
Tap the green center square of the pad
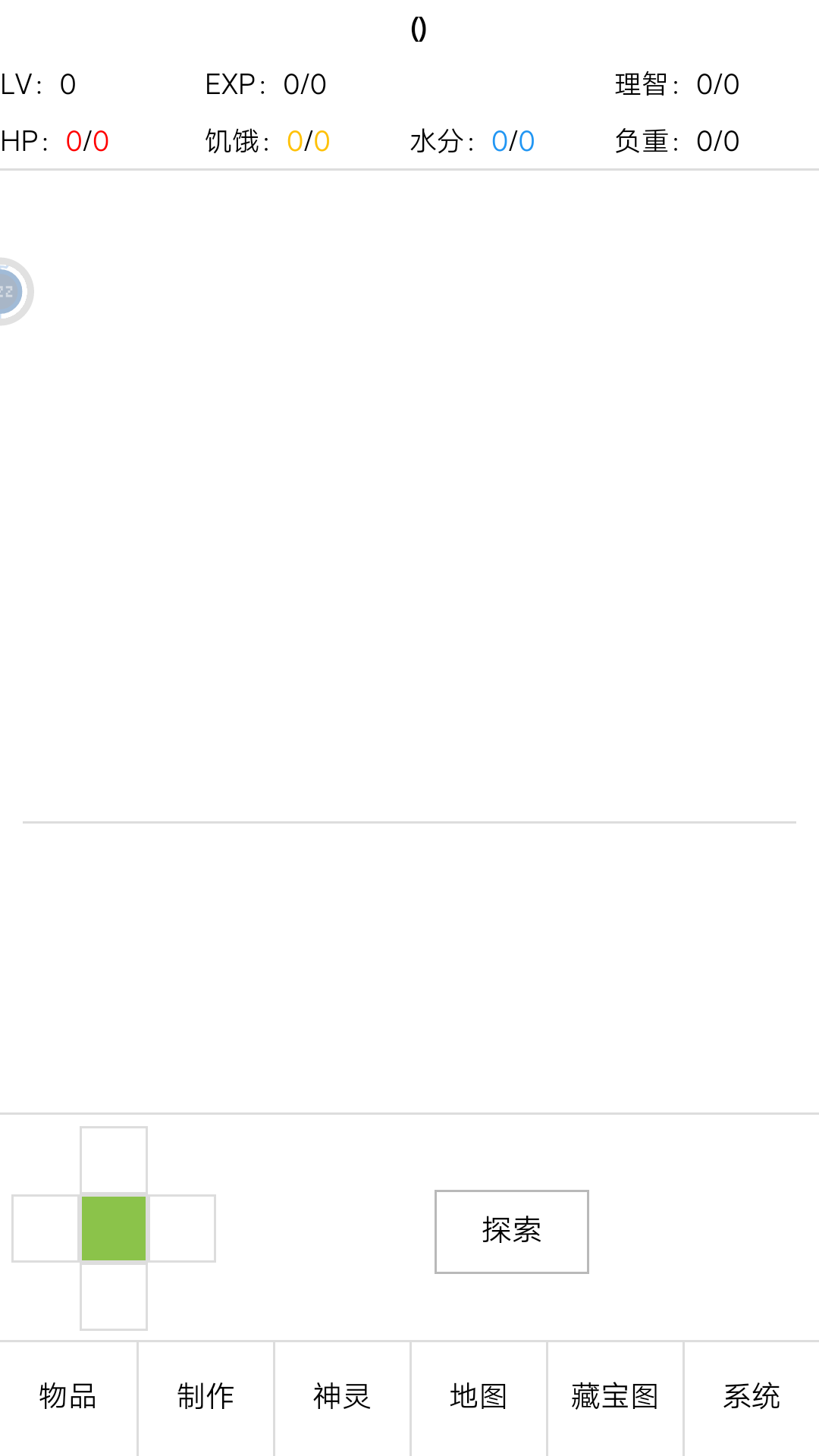click(x=114, y=1228)
